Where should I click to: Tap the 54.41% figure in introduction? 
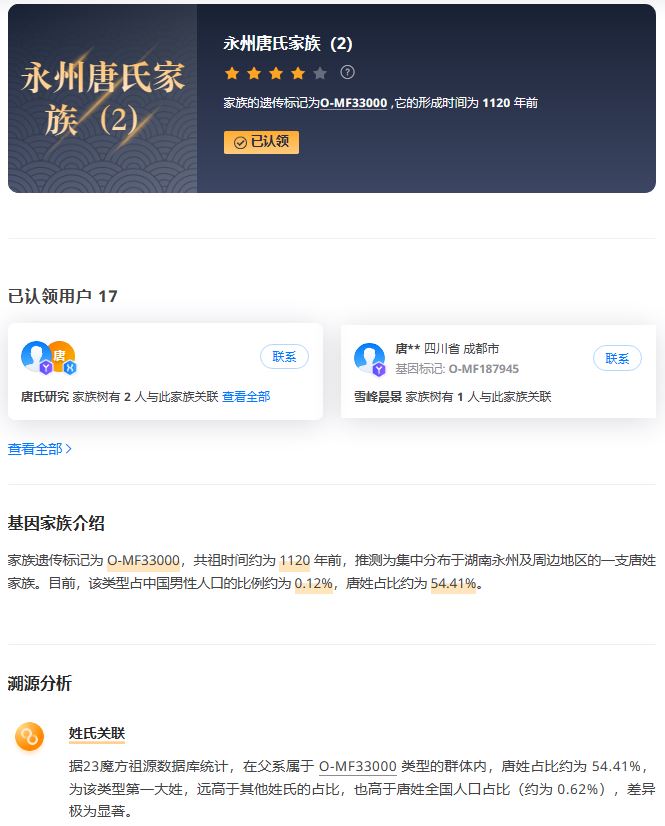click(x=453, y=584)
